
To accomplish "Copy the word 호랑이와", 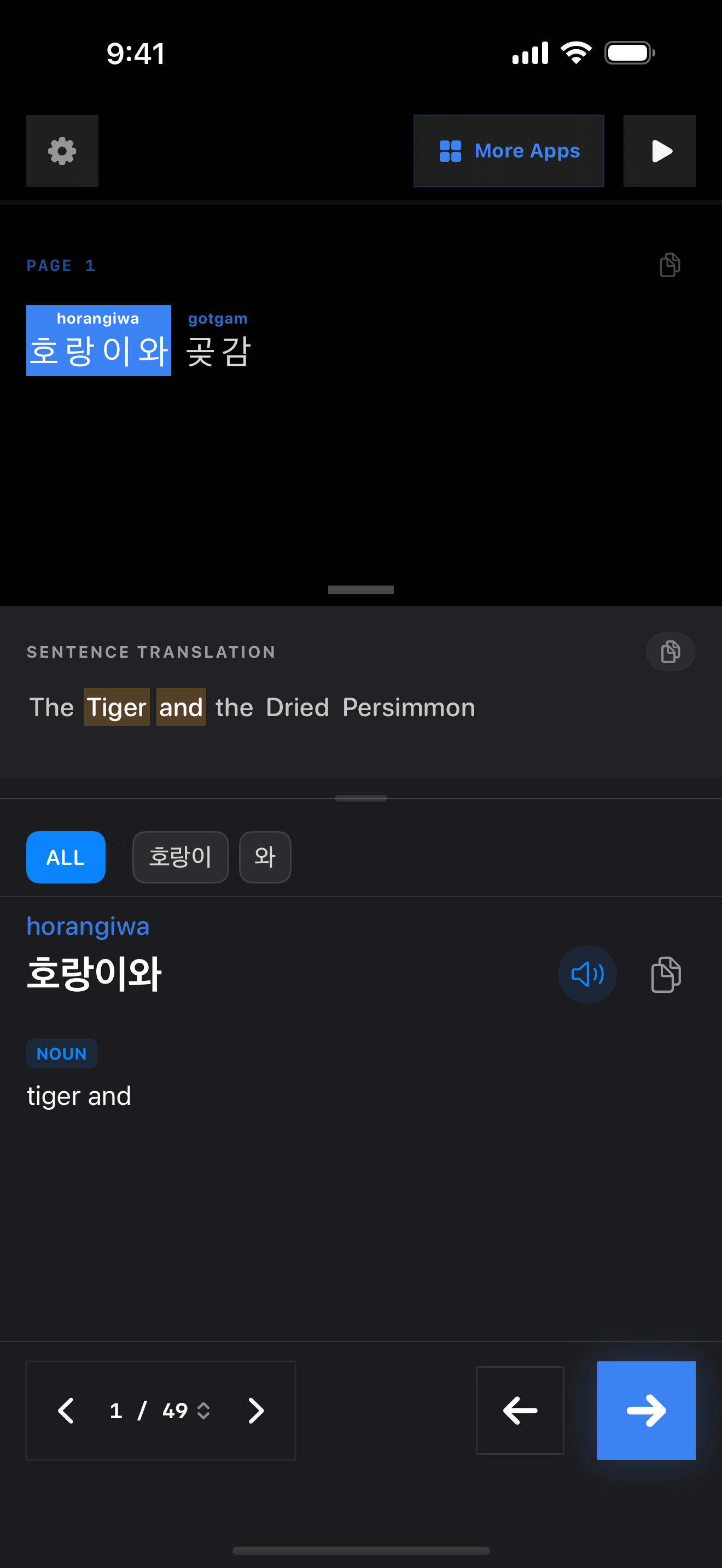I will tap(665, 974).
